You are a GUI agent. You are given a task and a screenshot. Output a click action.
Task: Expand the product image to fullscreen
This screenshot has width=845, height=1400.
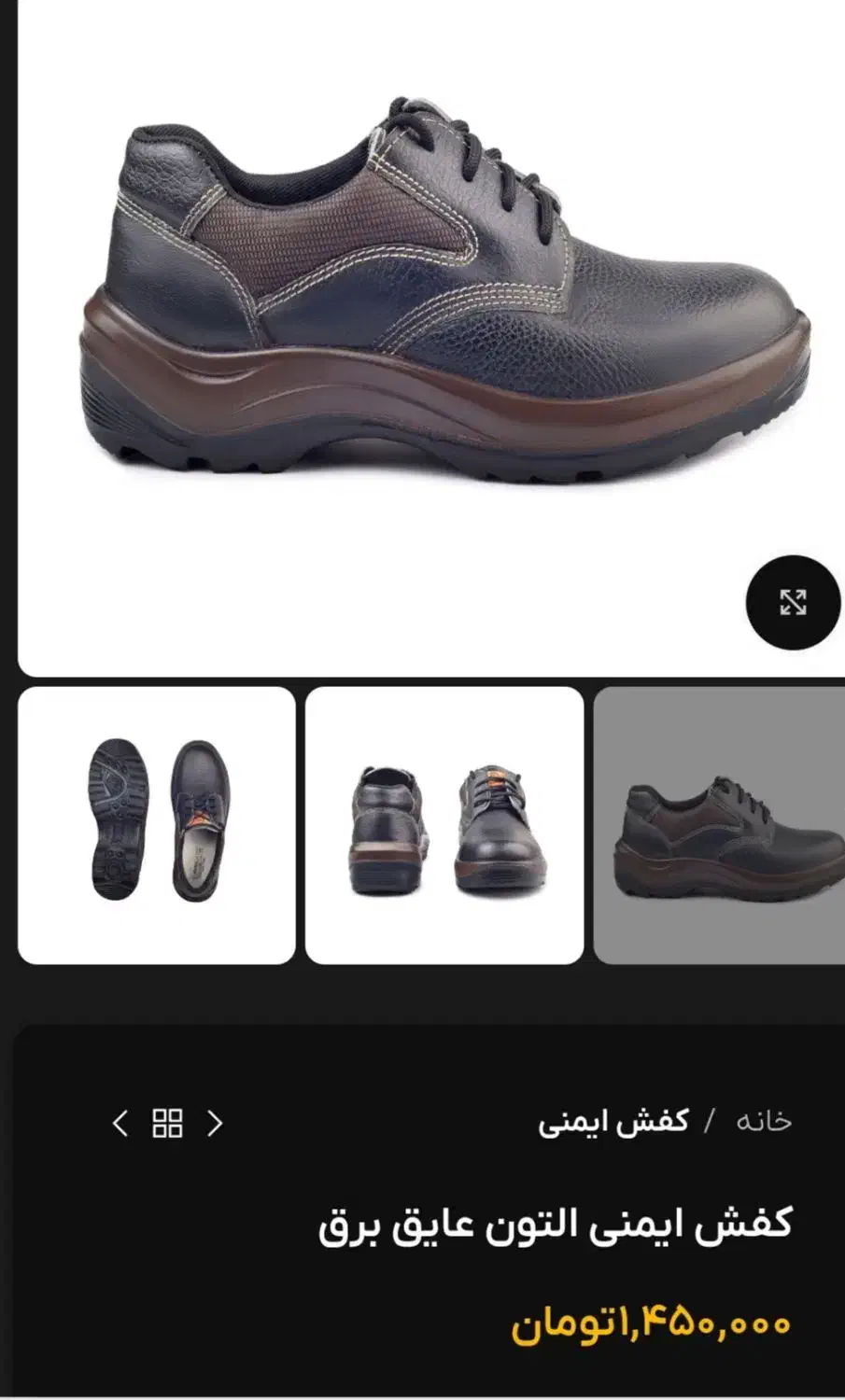coord(793,602)
